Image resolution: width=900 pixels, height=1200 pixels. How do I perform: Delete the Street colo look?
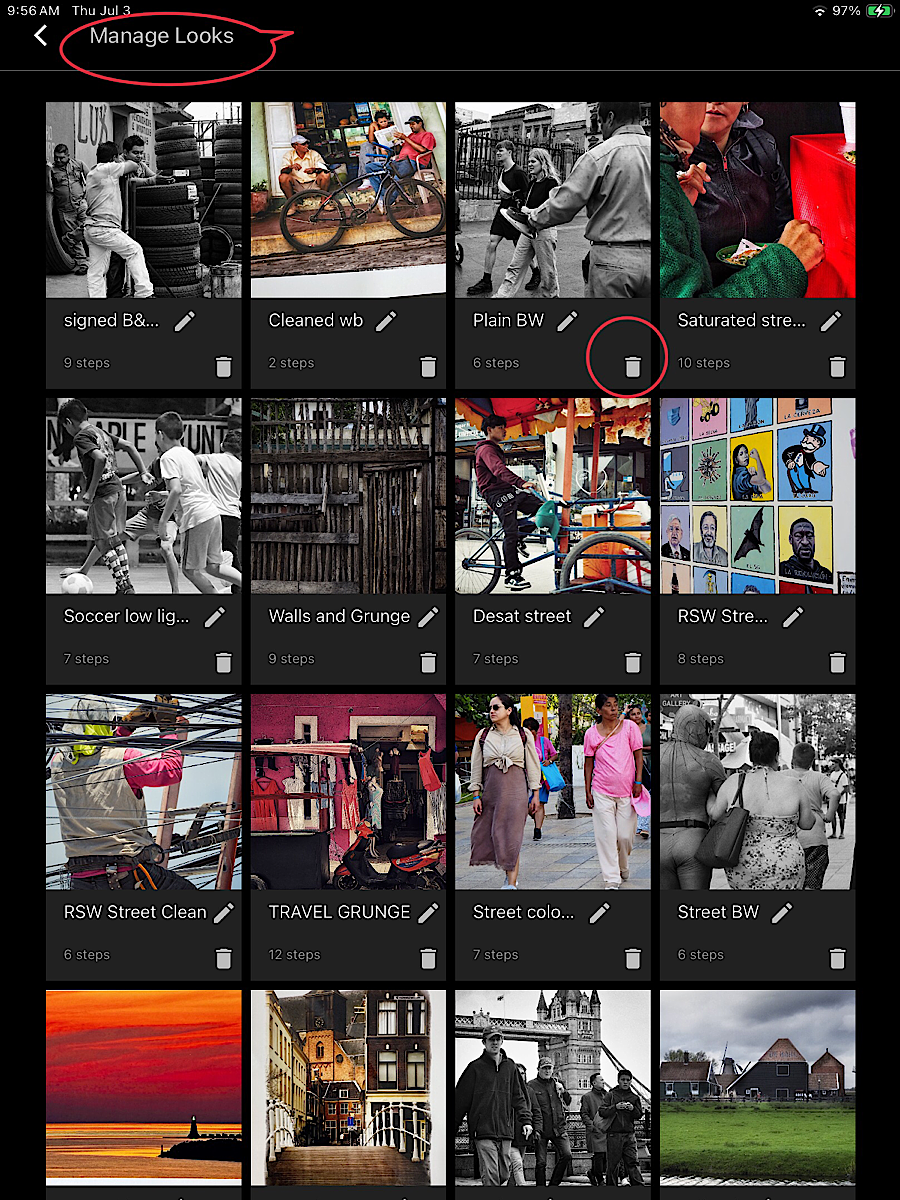633,959
